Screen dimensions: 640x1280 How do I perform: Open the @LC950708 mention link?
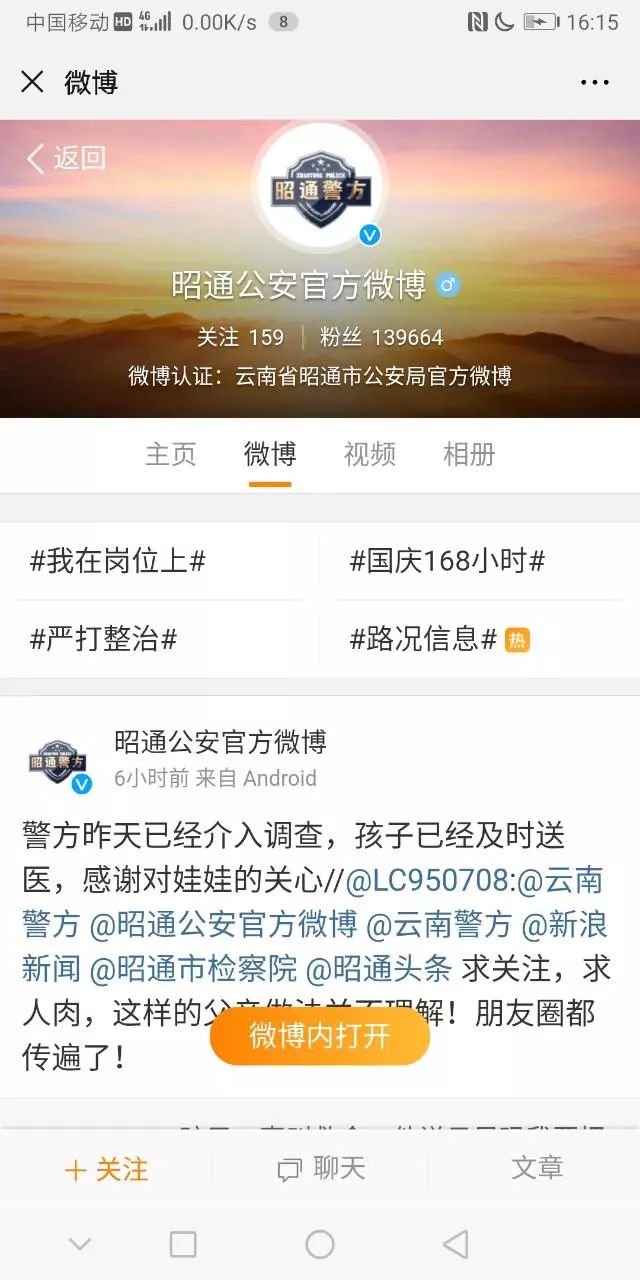coord(427,881)
